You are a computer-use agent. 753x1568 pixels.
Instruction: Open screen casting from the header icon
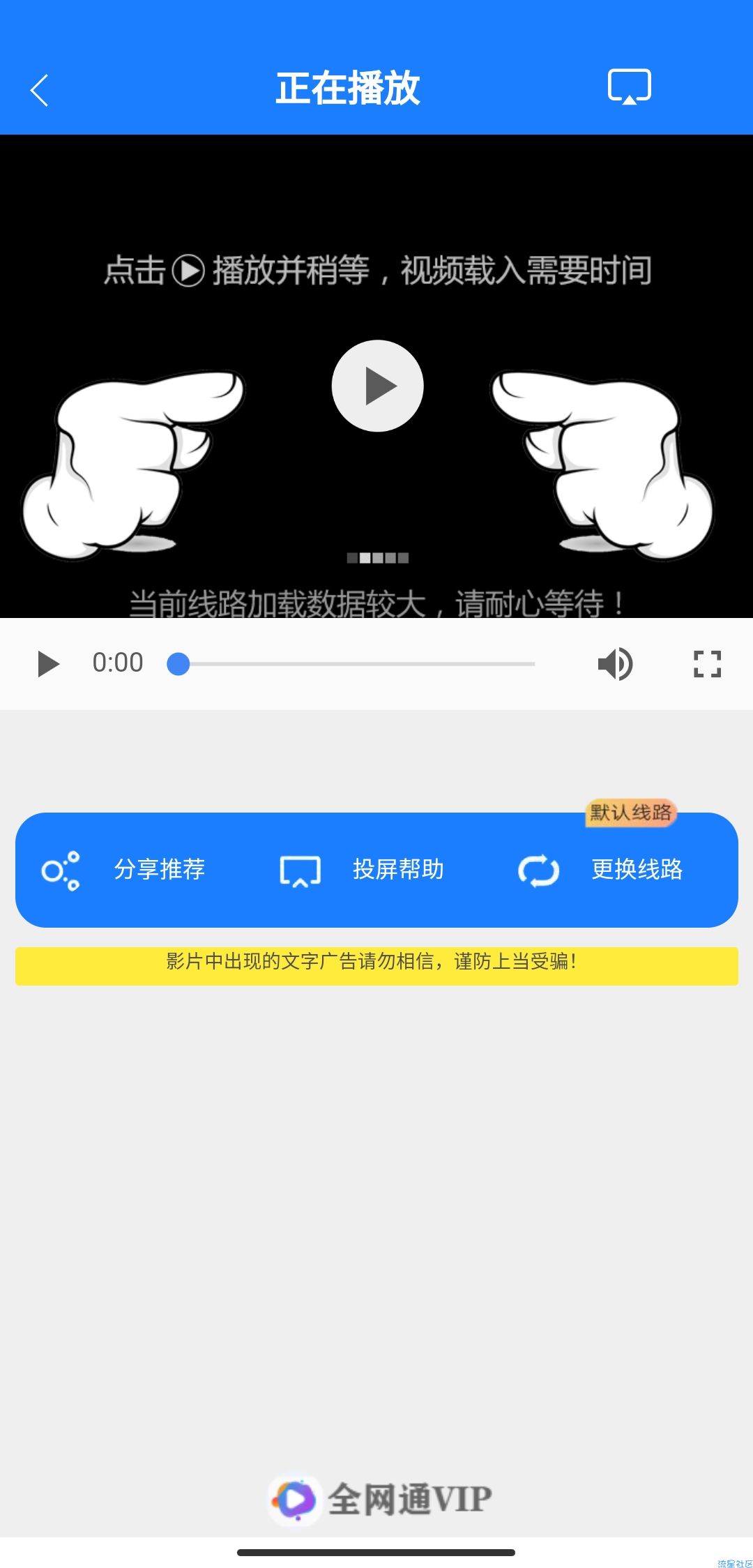(629, 87)
